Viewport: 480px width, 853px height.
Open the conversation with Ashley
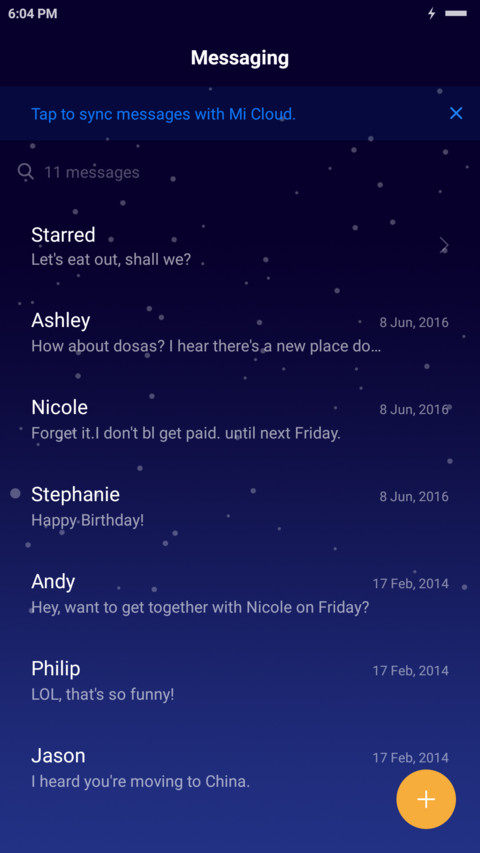click(240, 332)
